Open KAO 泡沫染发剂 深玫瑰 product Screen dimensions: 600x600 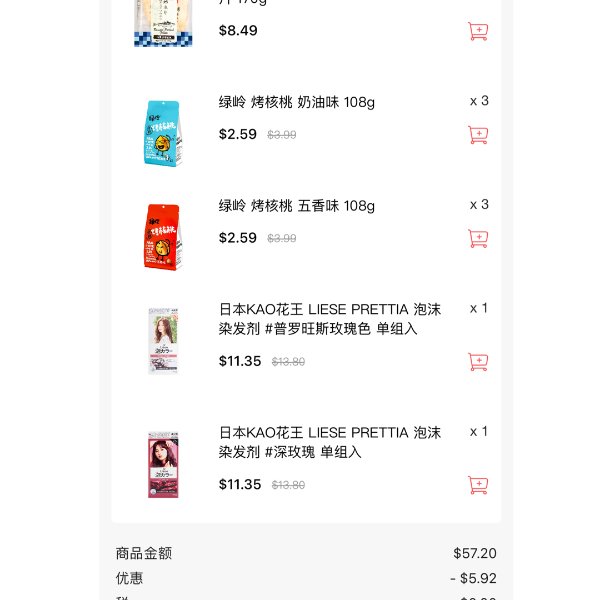click(329, 442)
